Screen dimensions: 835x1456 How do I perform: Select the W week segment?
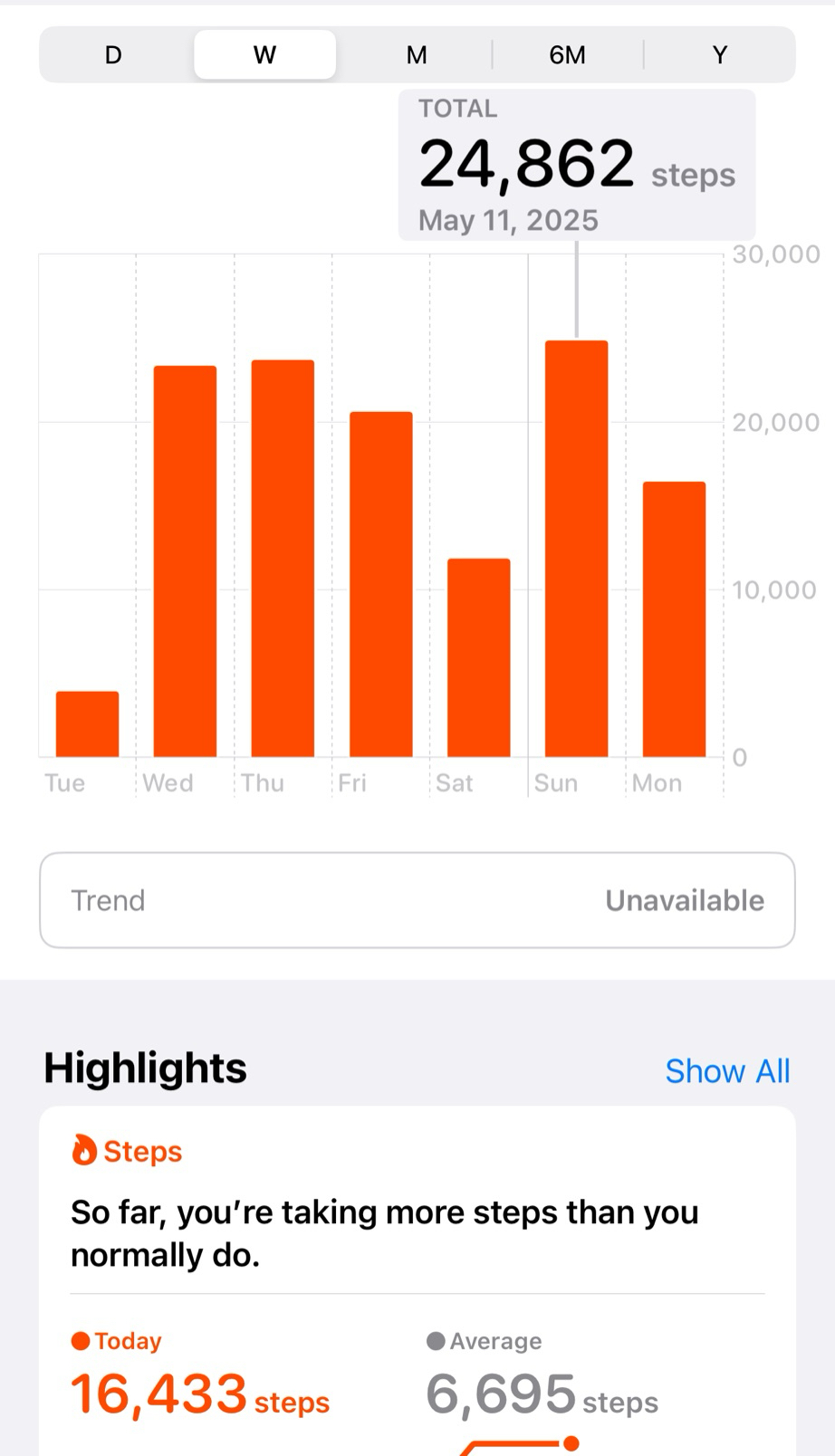(x=264, y=55)
